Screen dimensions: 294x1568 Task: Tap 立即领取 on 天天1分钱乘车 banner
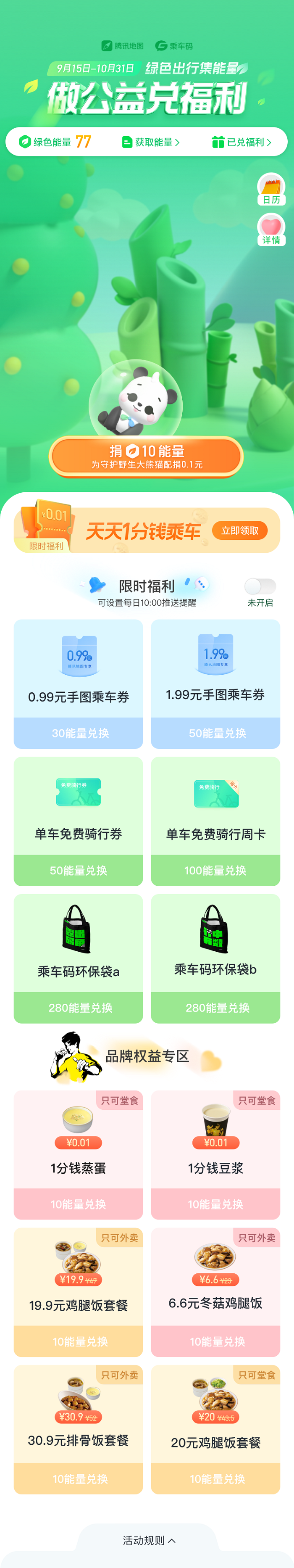pyautogui.click(x=240, y=530)
